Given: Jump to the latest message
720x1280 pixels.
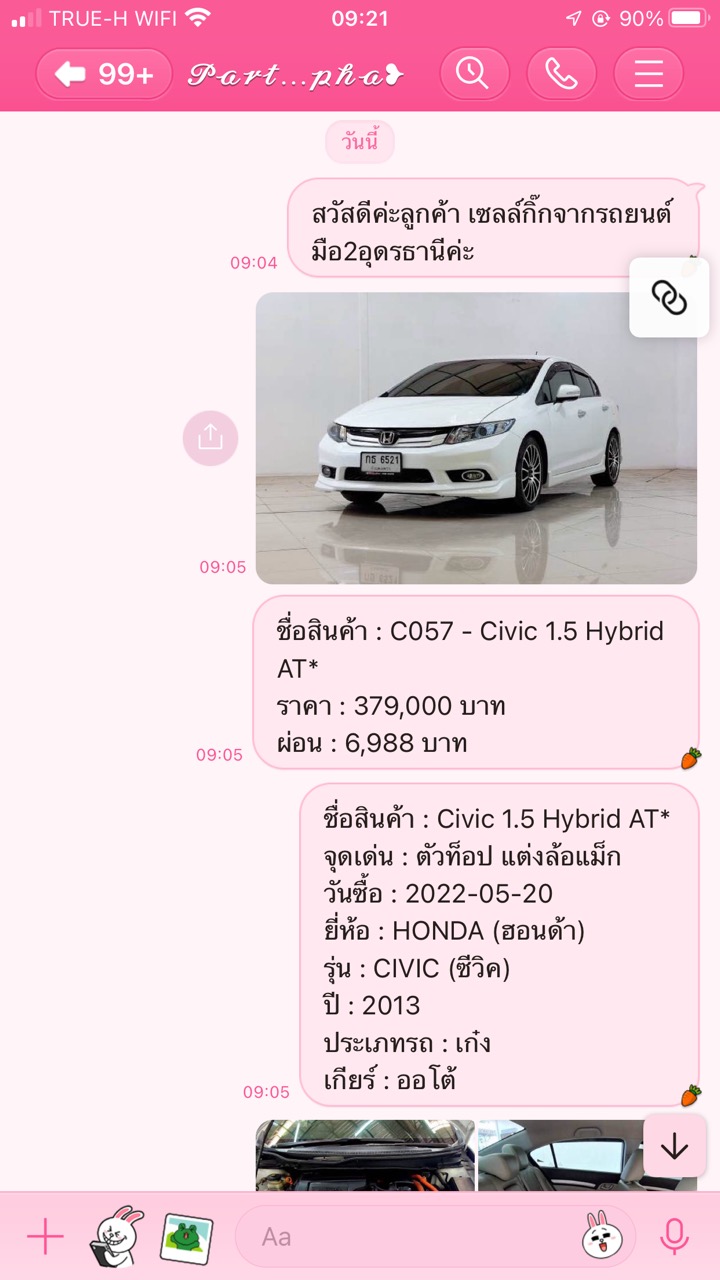Looking at the screenshot, I should [675, 1146].
